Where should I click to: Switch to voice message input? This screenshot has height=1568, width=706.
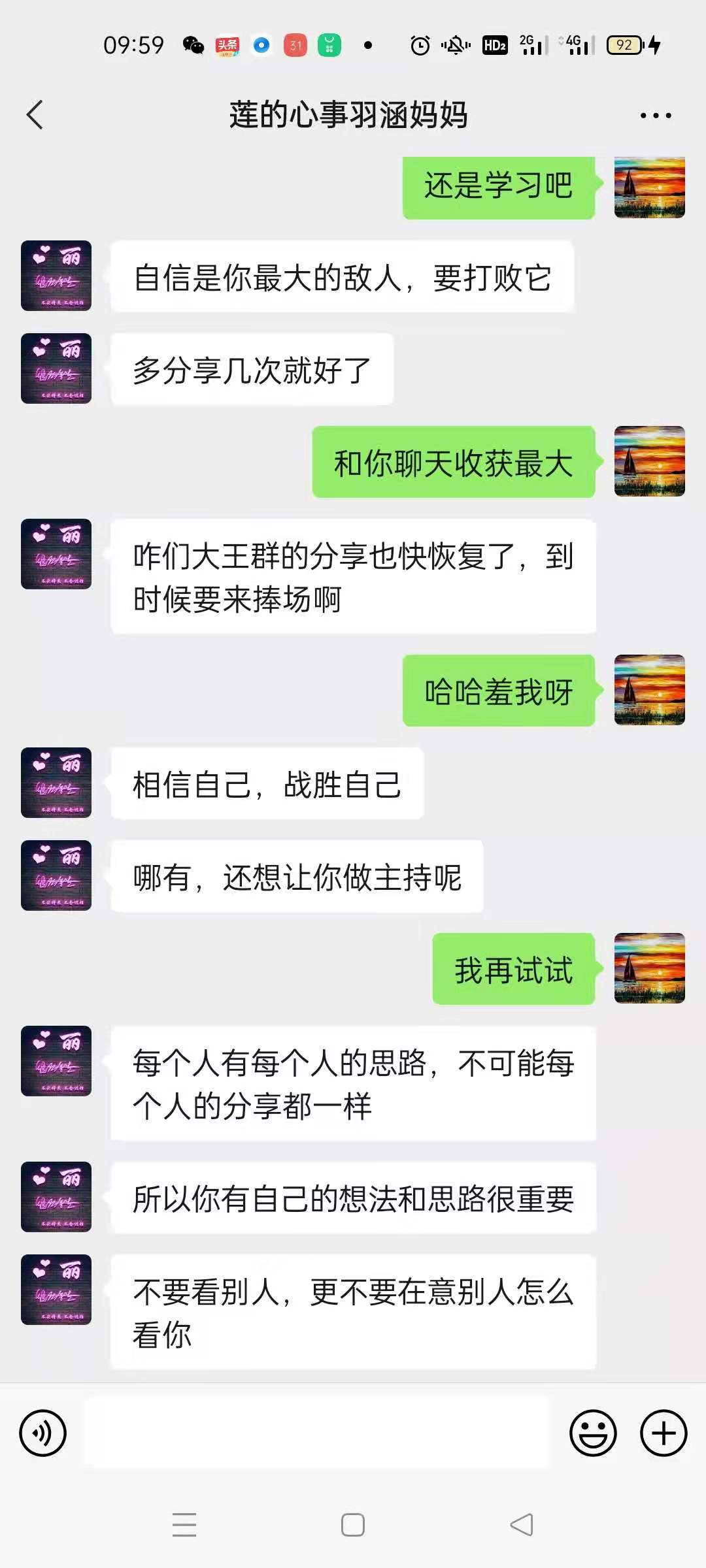(x=41, y=1433)
